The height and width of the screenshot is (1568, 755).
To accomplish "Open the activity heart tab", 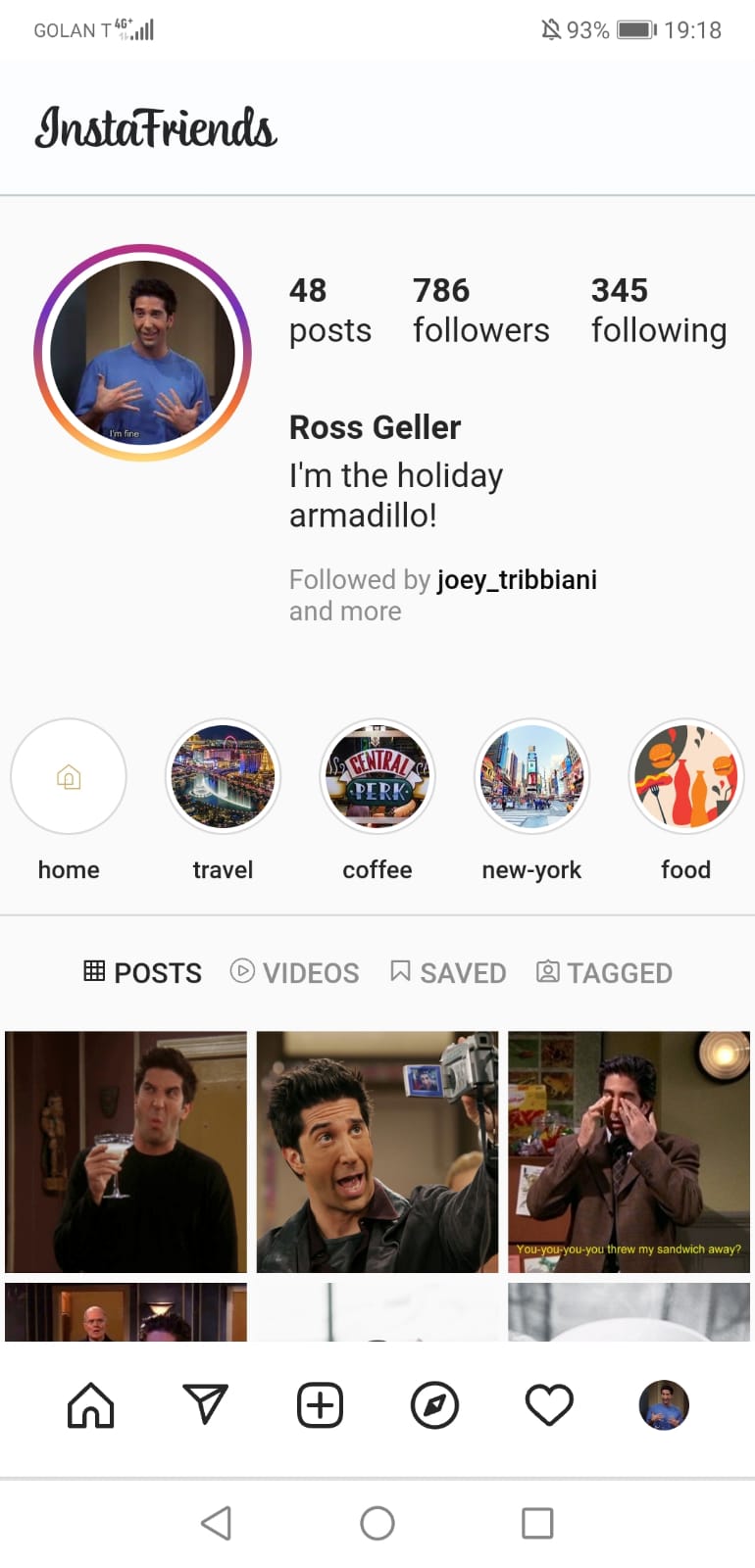I will [x=549, y=1405].
